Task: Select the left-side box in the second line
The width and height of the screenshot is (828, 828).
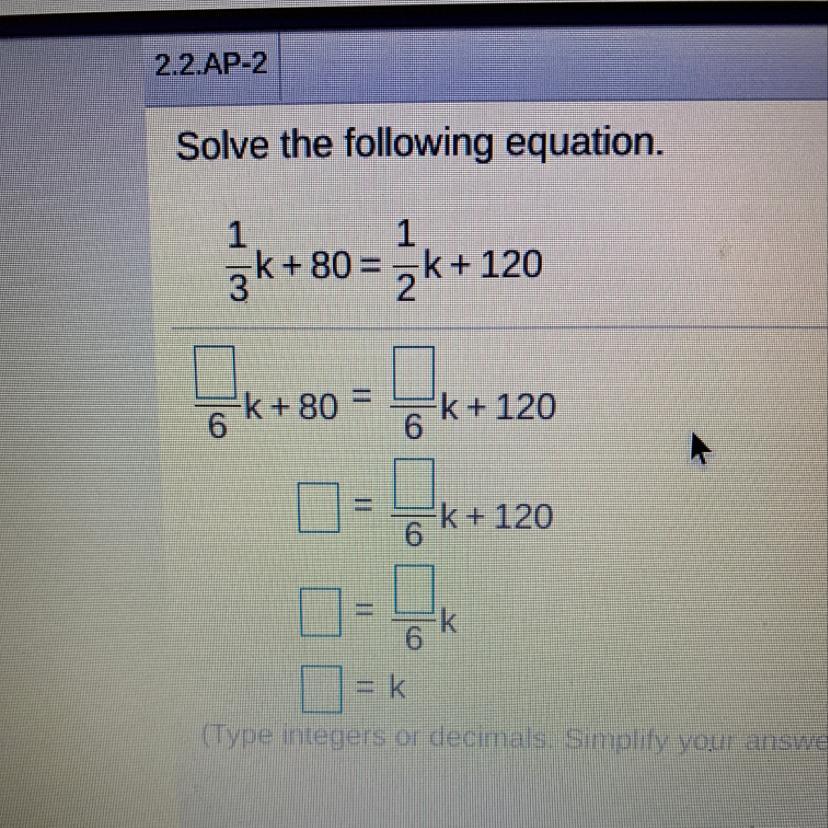Action: pyautogui.click(x=318, y=507)
